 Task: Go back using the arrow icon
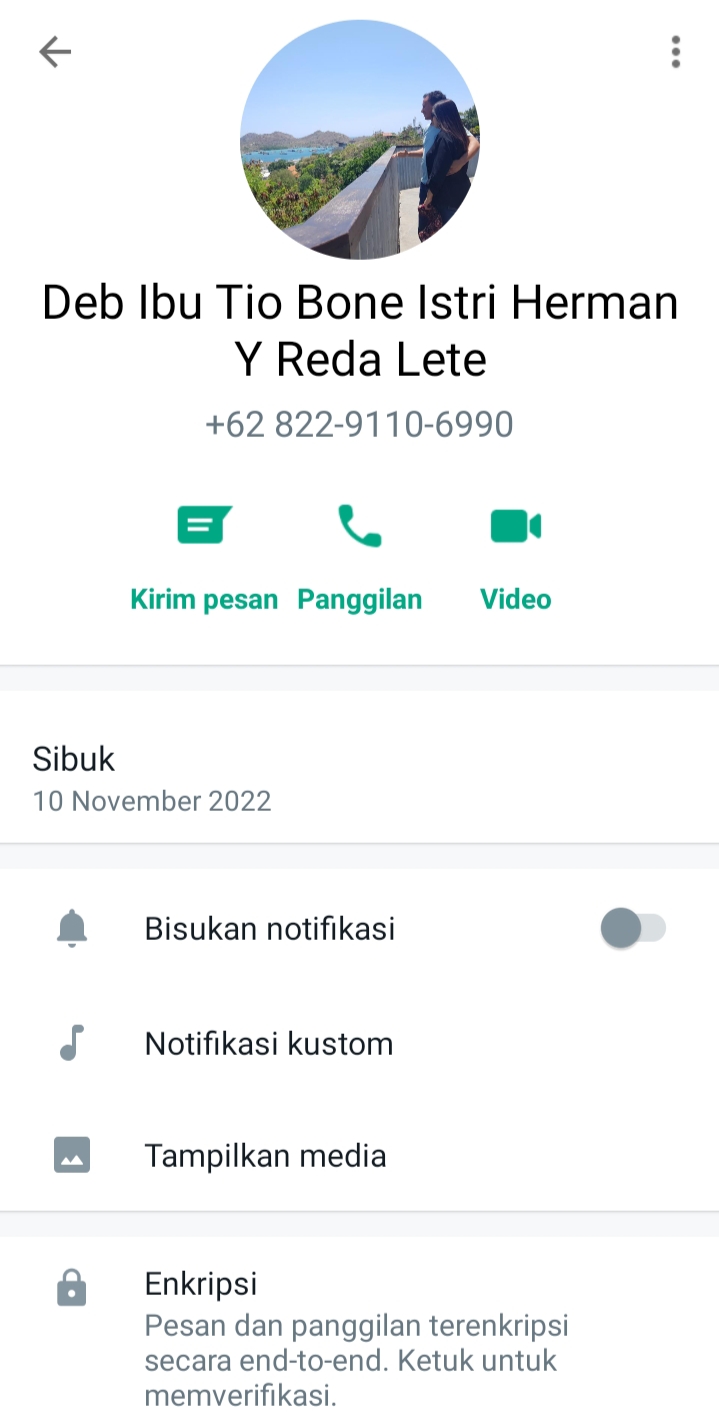55,52
